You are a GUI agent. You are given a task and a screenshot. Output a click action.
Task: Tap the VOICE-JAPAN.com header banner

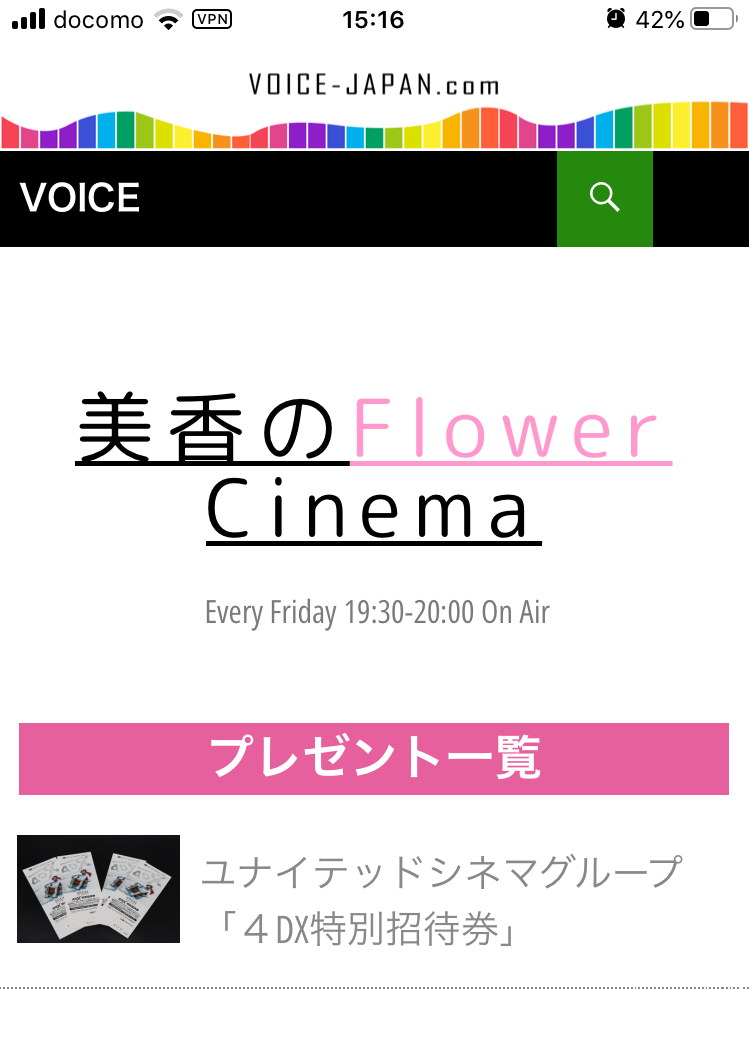point(374,110)
